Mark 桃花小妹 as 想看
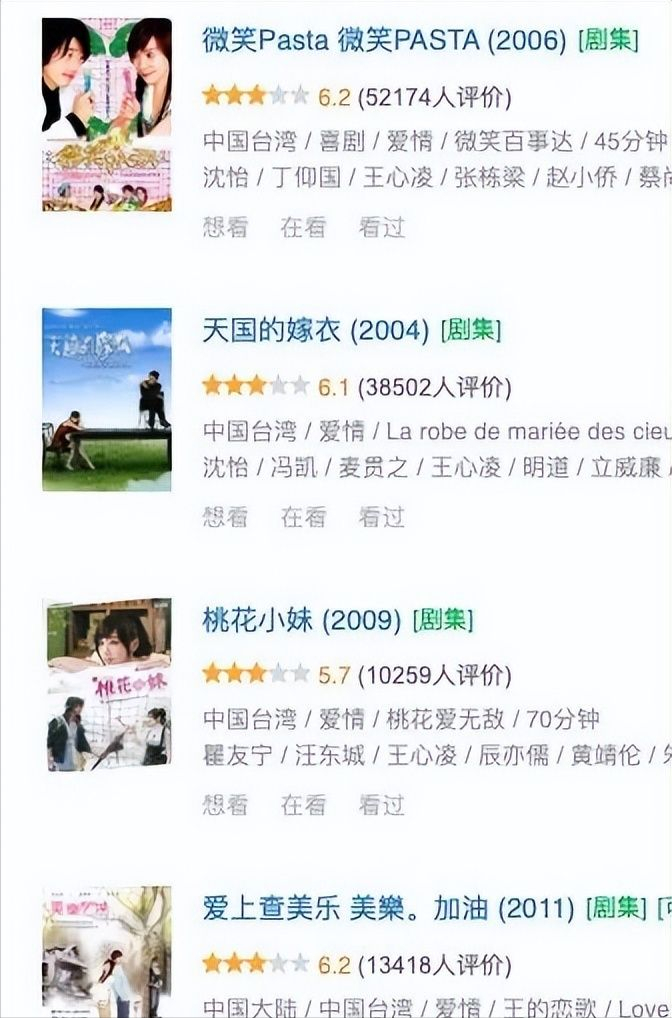The image size is (672, 1018). [x=225, y=805]
